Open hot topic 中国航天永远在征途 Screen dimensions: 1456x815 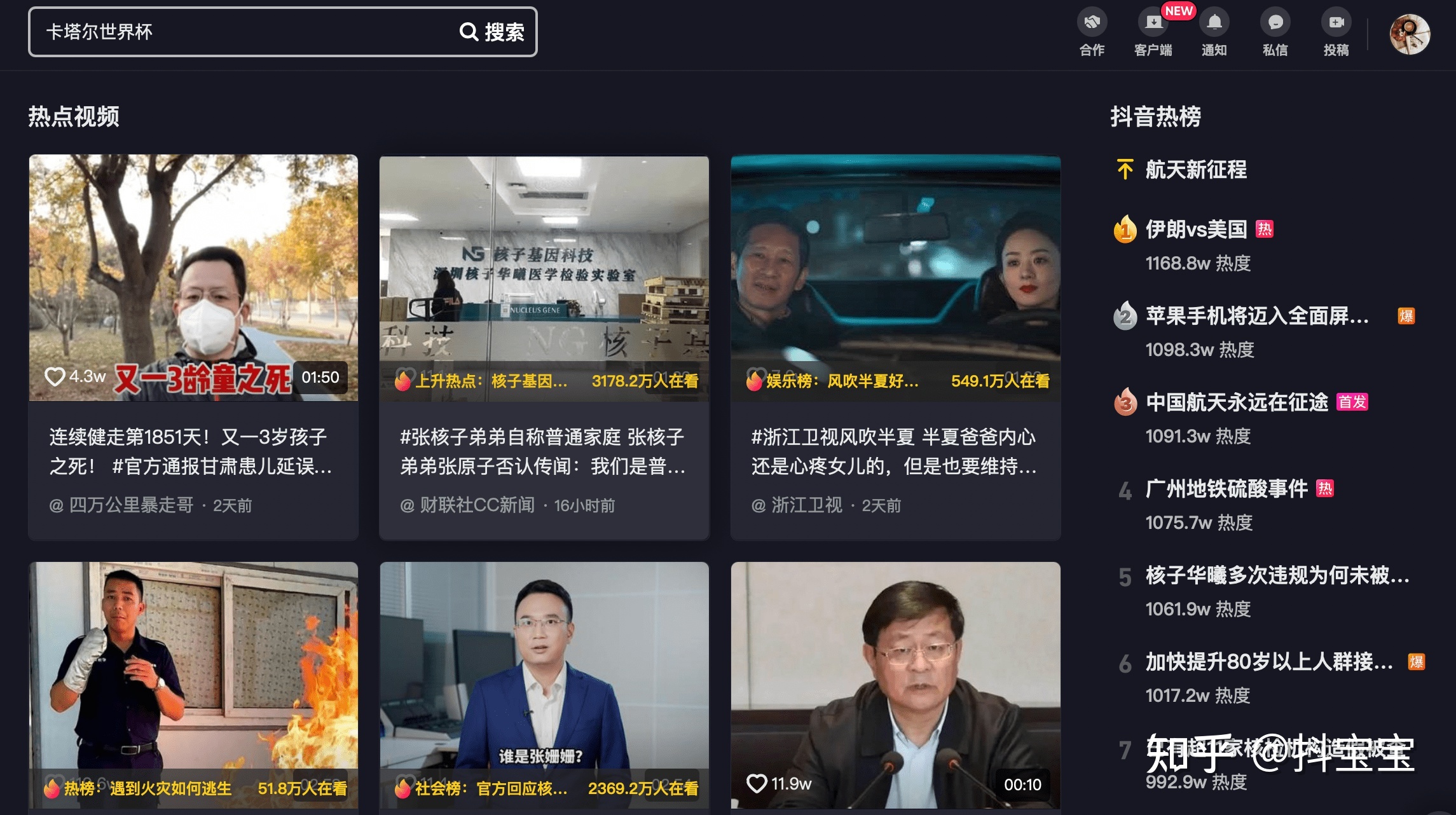[x=1237, y=402]
